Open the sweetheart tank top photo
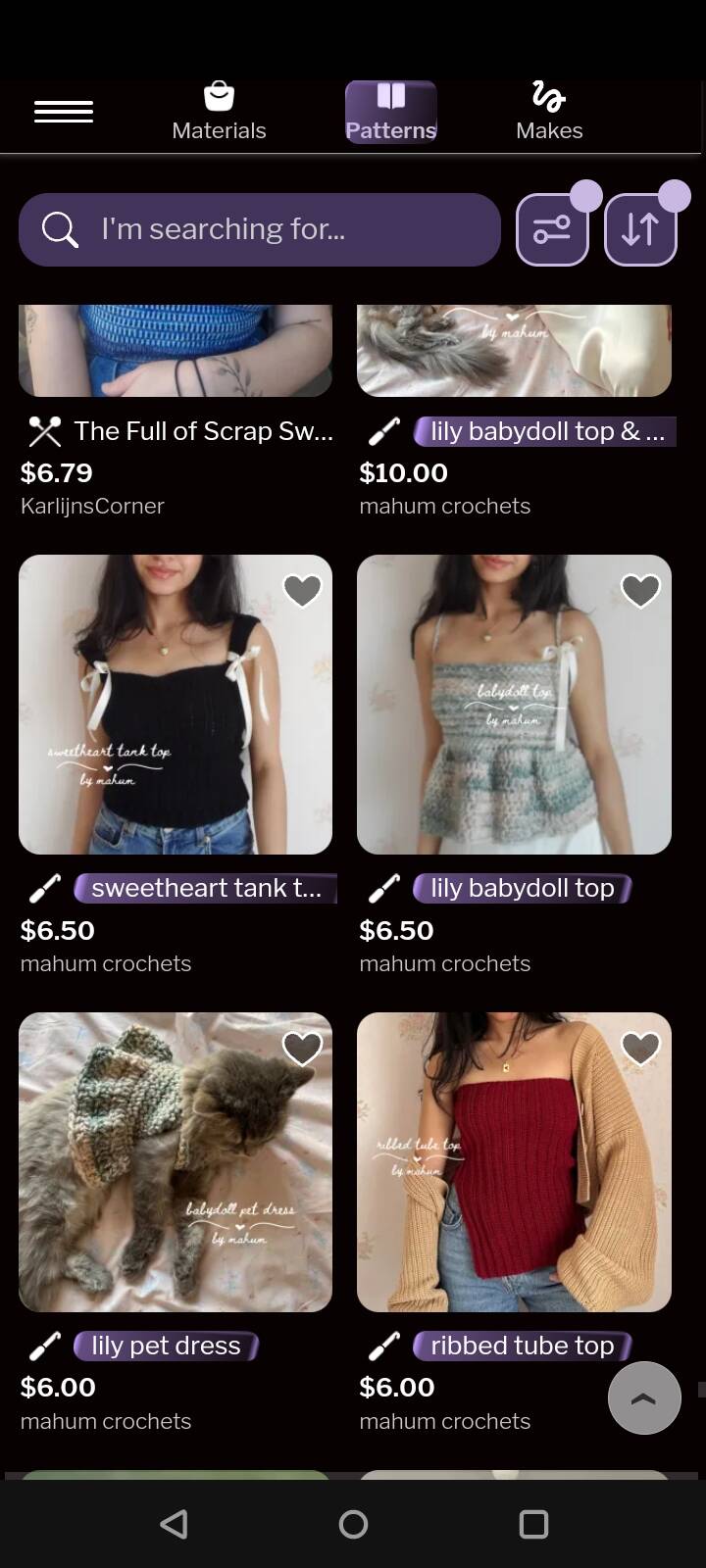Viewport: 706px width, 1568px height. [176, 705]
